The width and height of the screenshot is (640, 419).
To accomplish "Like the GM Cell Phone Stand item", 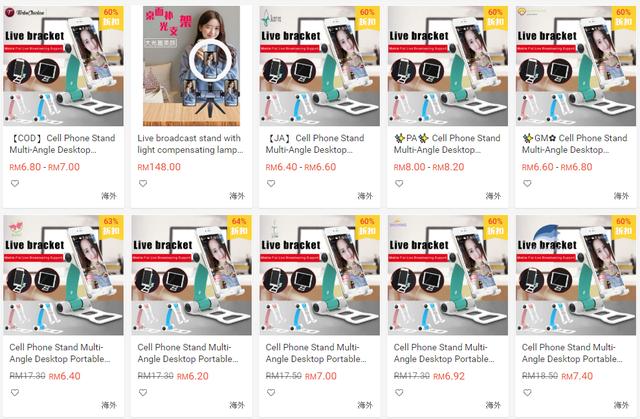I will click(527, 184).
